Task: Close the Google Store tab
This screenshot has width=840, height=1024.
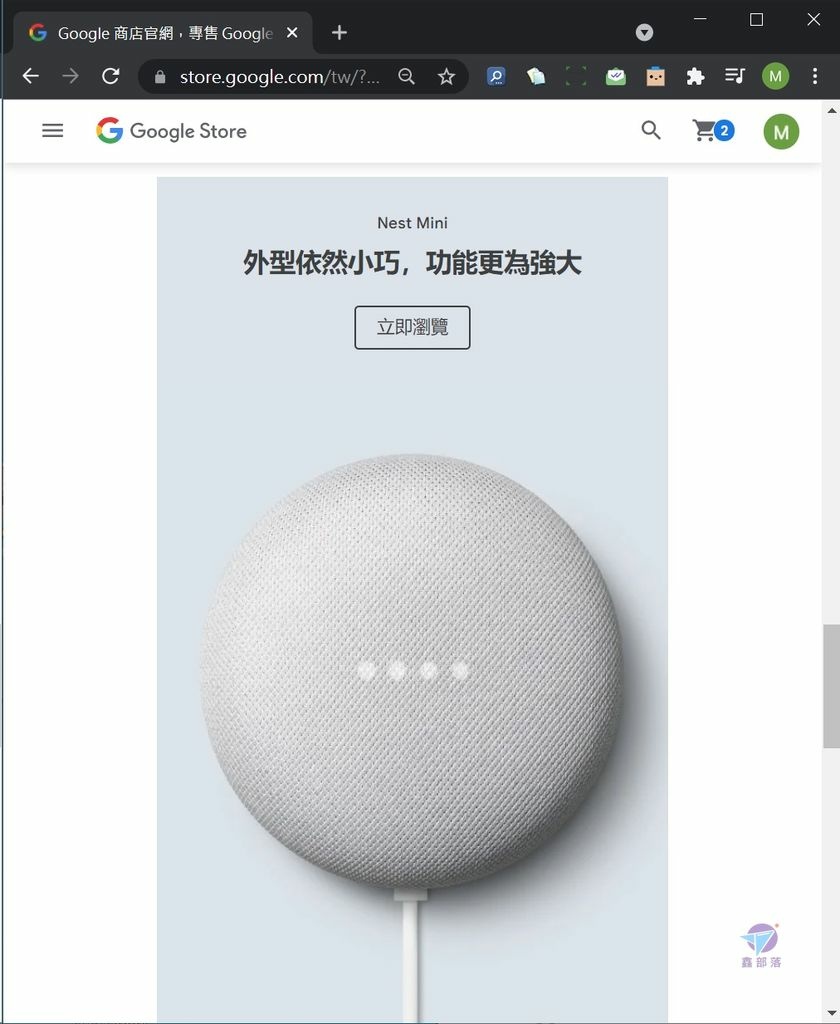Action: pyautogui.click(x=292, y=33)
